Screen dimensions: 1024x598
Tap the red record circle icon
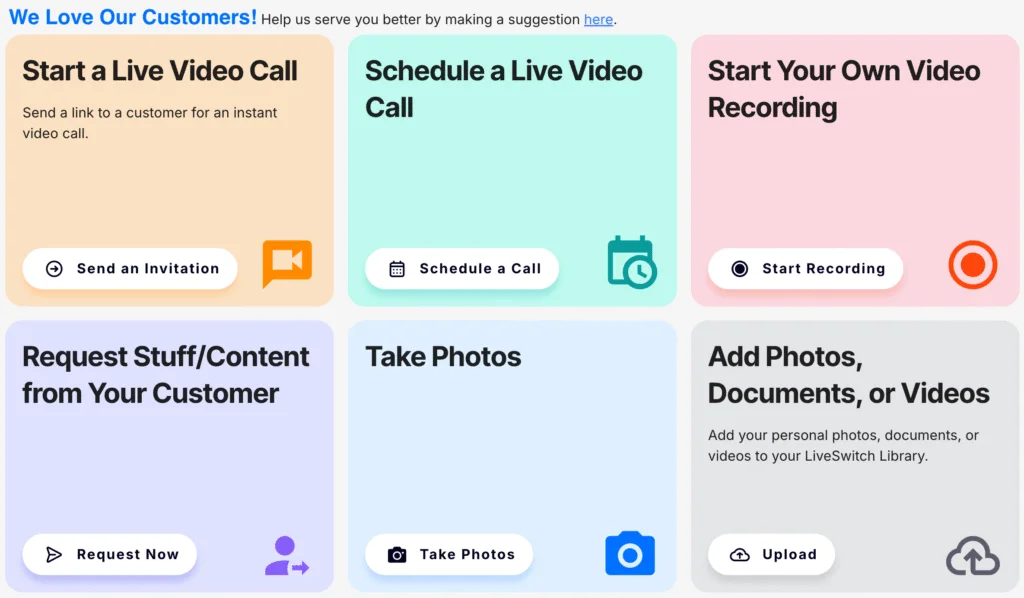pos(973,266)
